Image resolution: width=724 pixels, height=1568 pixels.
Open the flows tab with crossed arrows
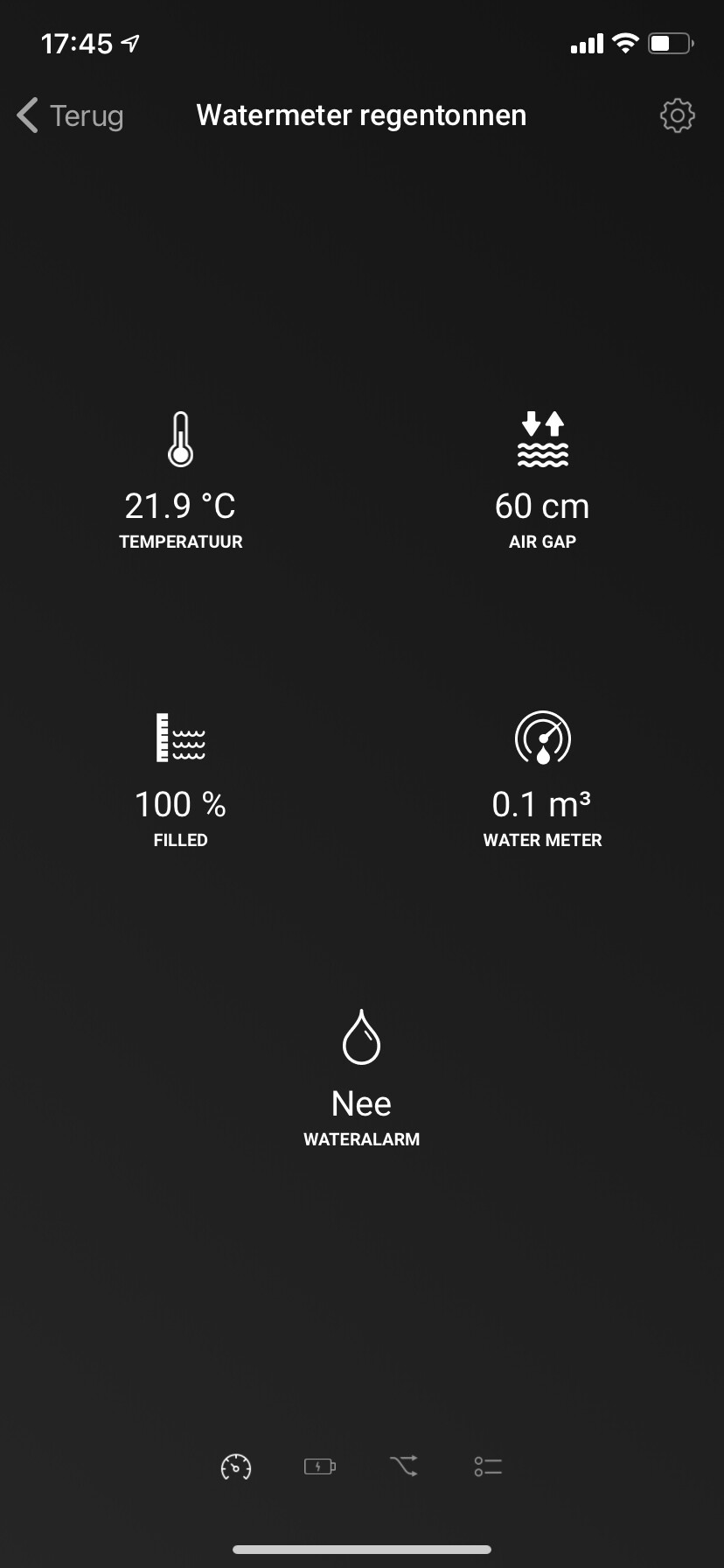tap(404, 1466)
